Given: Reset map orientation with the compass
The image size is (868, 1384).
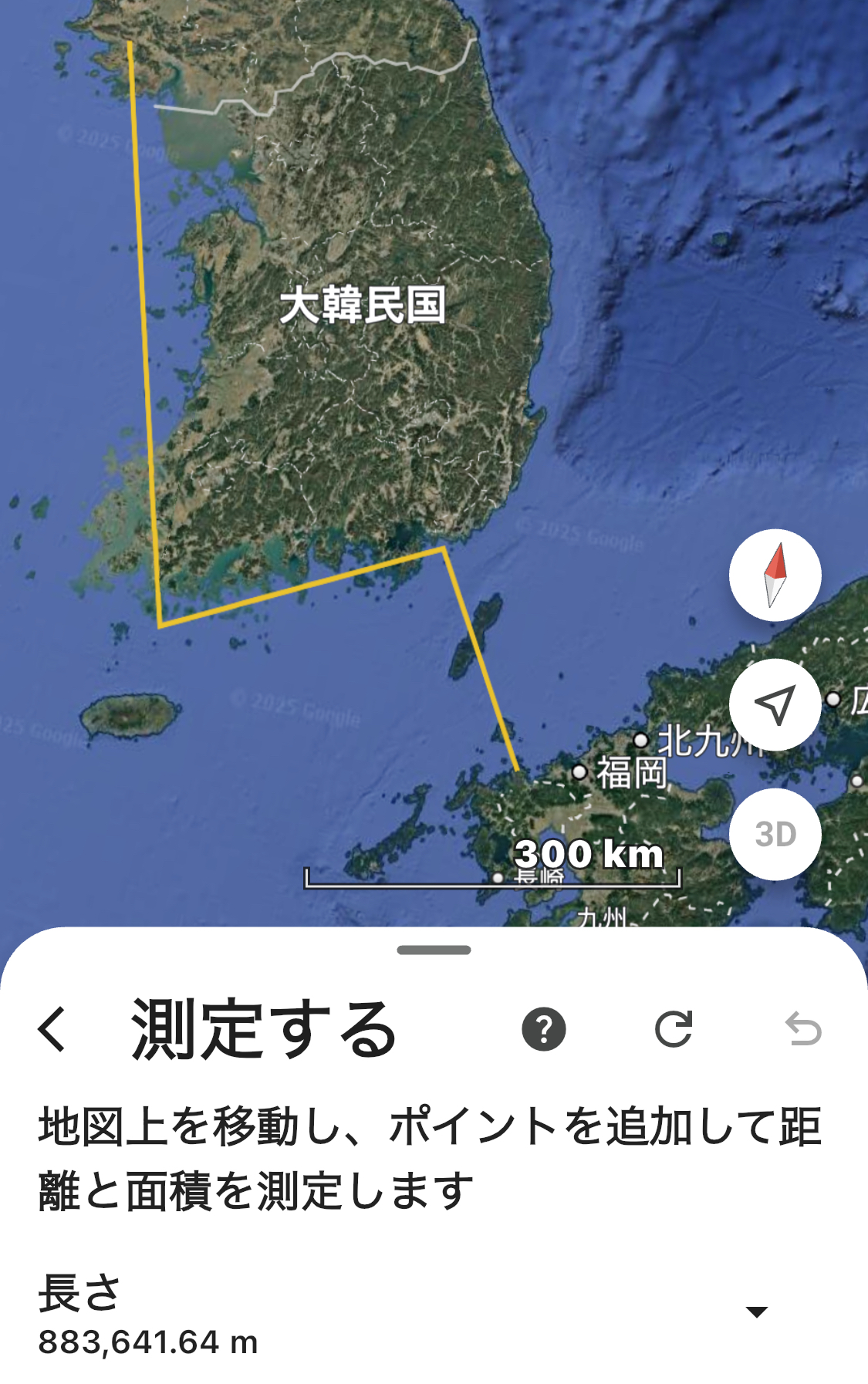Looking at the screenshot, I should coord(775,576).
